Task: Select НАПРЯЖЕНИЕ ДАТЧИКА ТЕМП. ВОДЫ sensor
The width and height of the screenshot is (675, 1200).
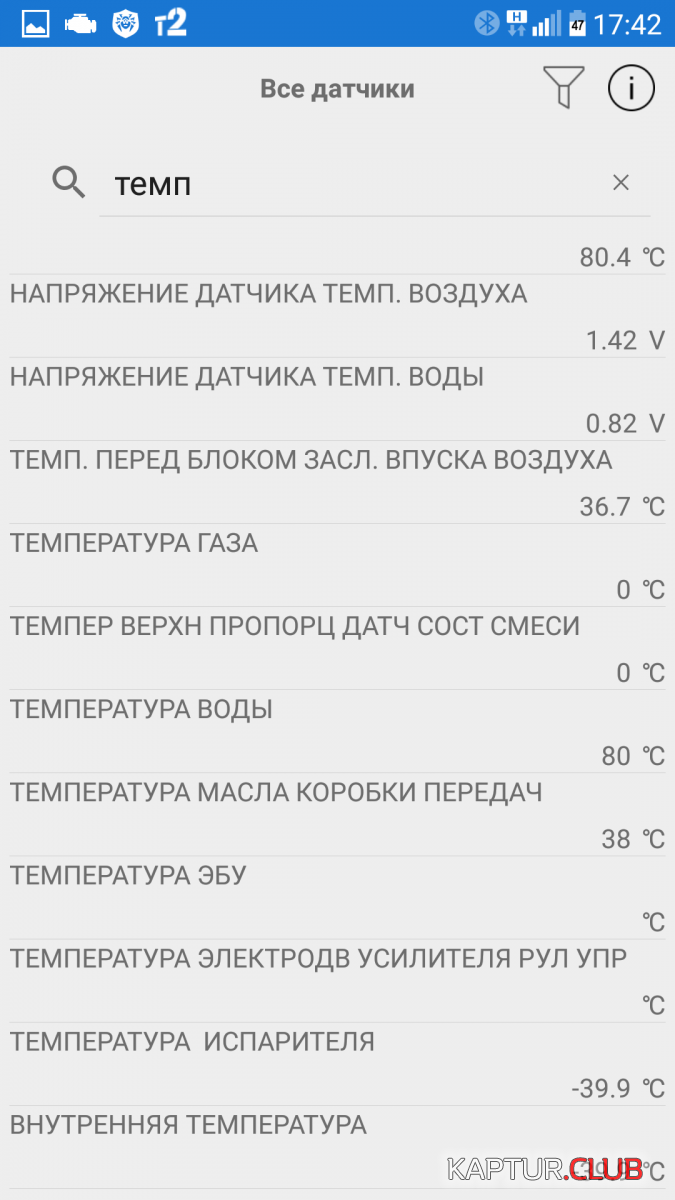Action: pos(337,399)
